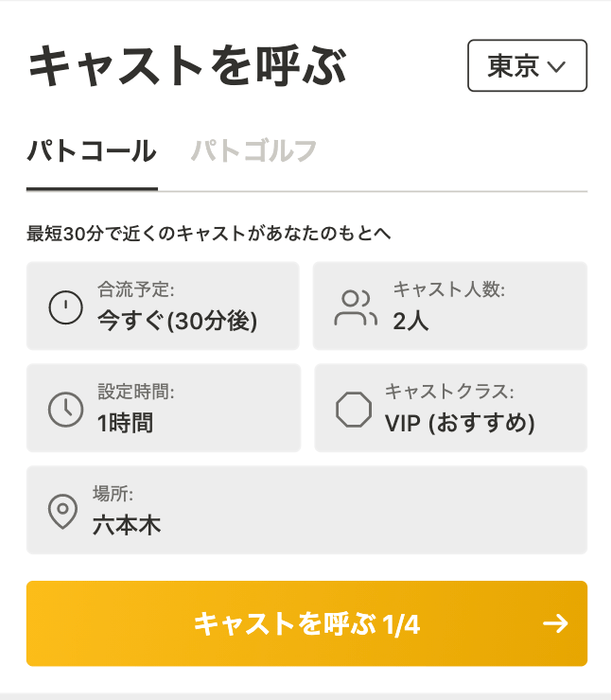Choose the キャストクラス cast class
The width and height of the screenshot is (611, 700).
pos(450,408)
